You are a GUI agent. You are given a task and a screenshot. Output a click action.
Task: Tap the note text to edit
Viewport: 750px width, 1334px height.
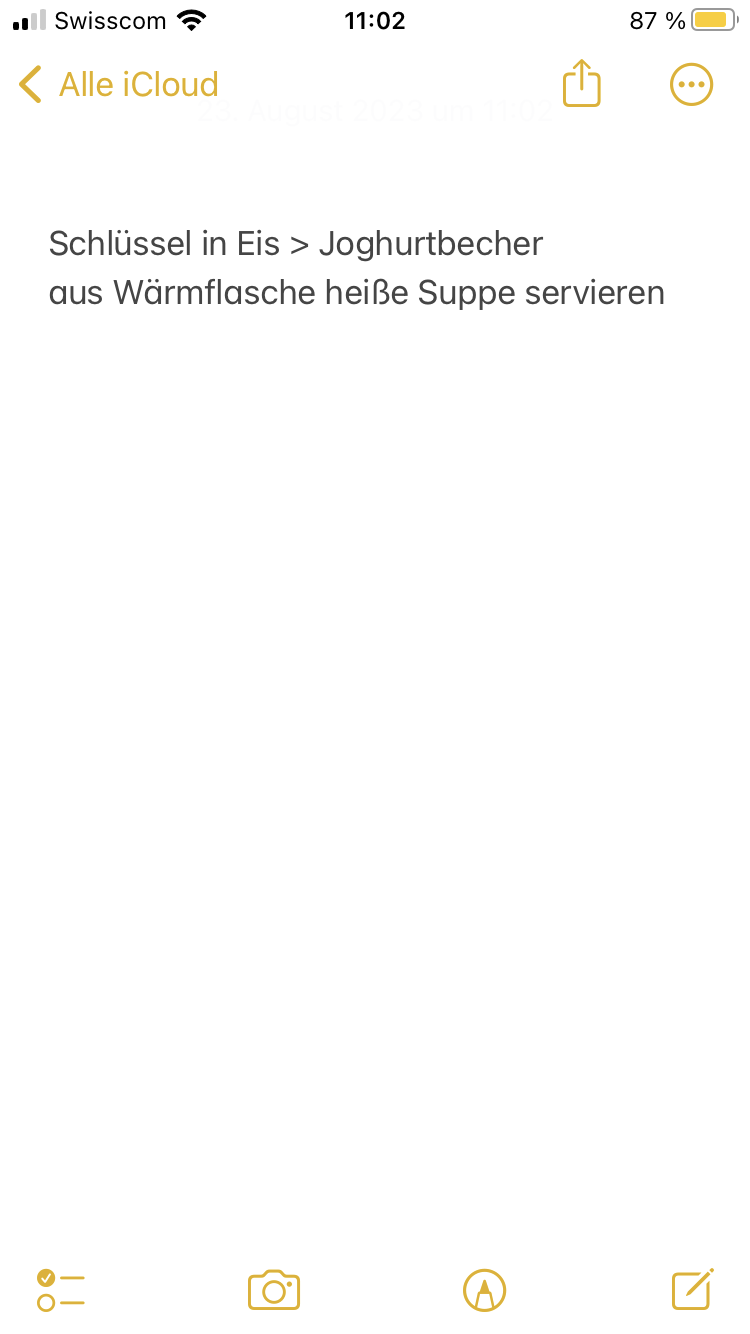[356, 268]
